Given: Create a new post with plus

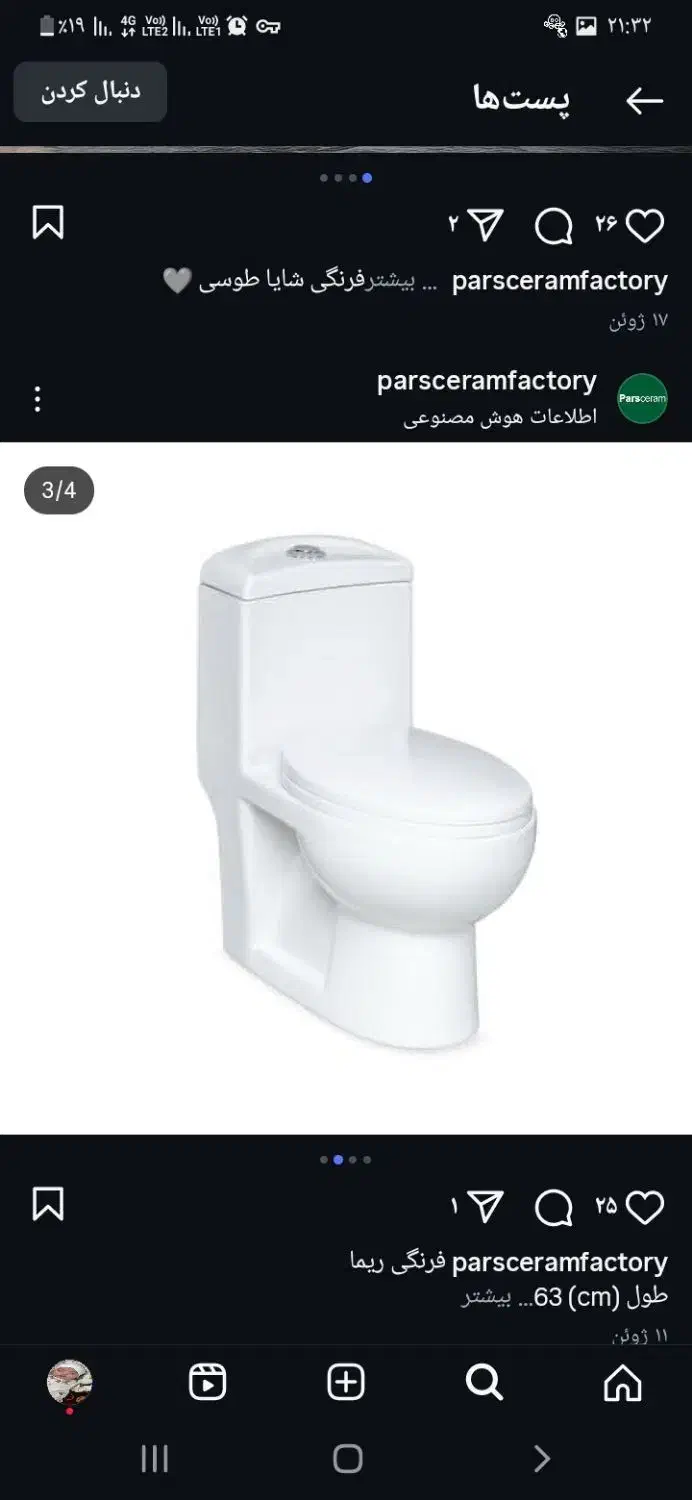Looking at the screenshot, I should [346, 1383].
